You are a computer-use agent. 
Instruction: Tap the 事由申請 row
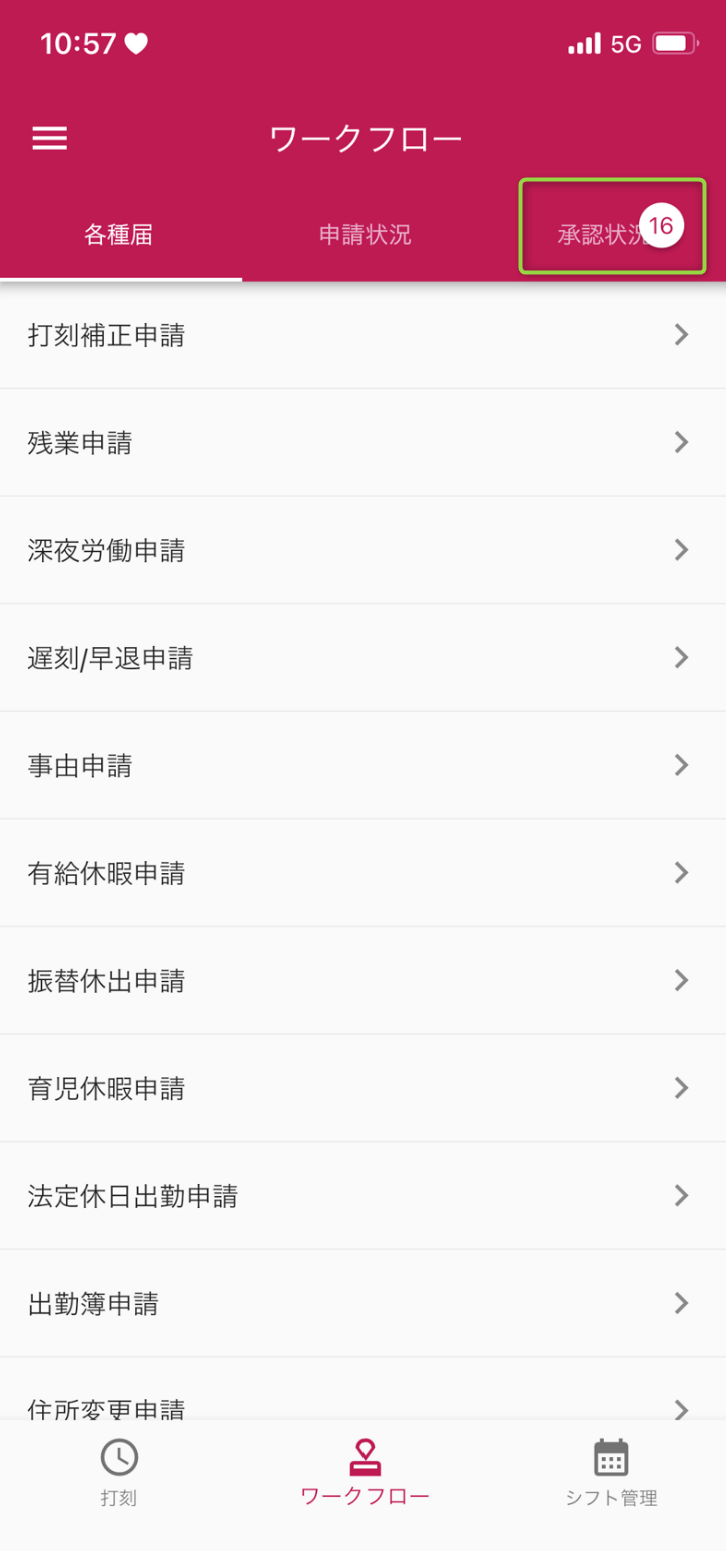pos(363,766)
